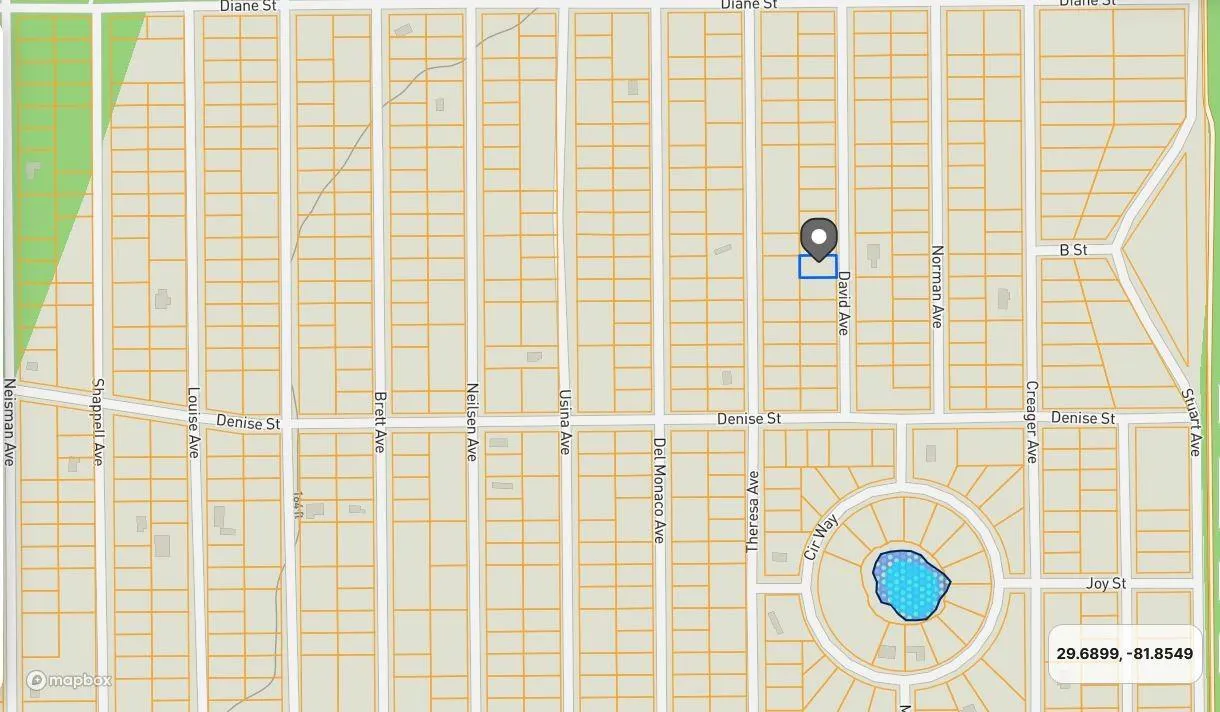Select the blue highlighted parcel
The height and width of the screenshot is (712, 1220).
pyautogui.click(x=817, y=267)
